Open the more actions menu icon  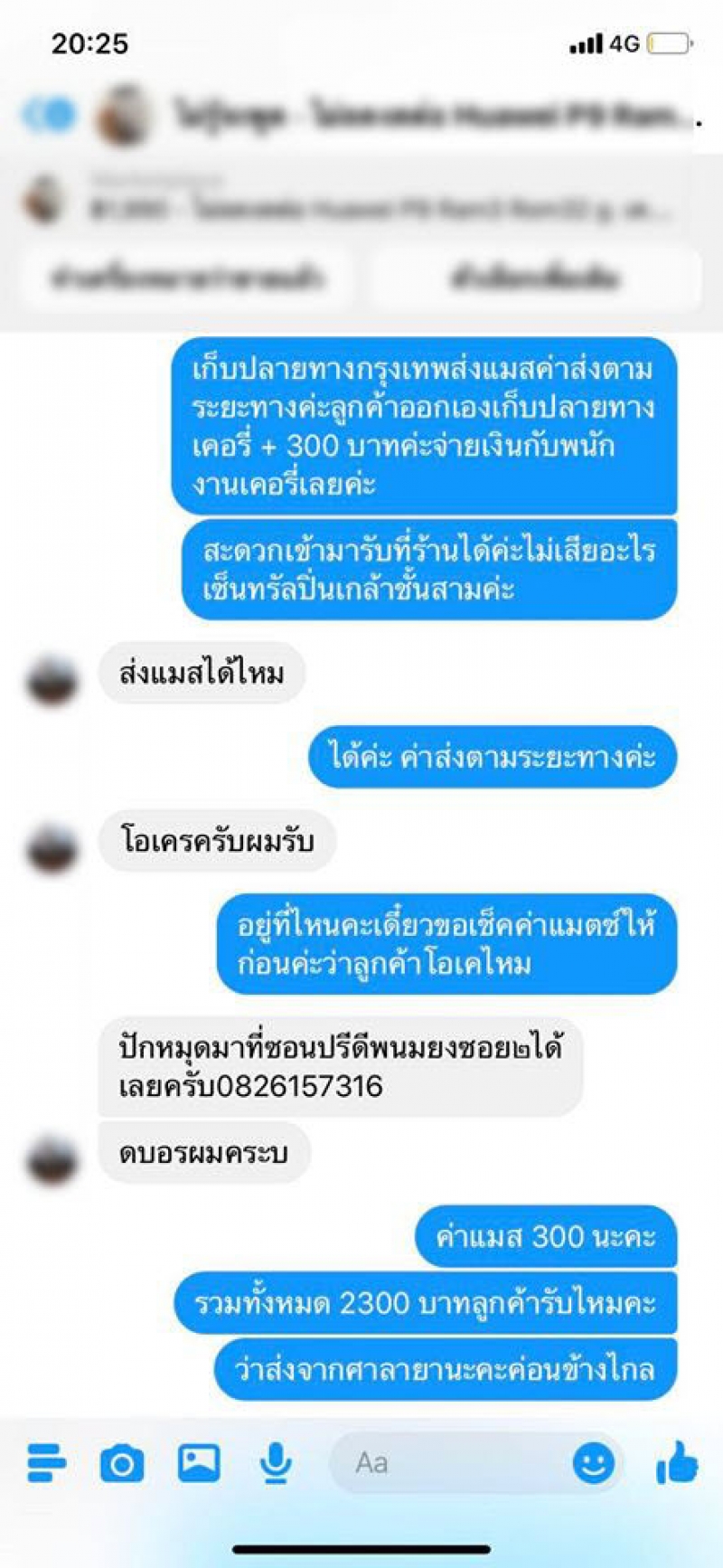(46, 1461)
